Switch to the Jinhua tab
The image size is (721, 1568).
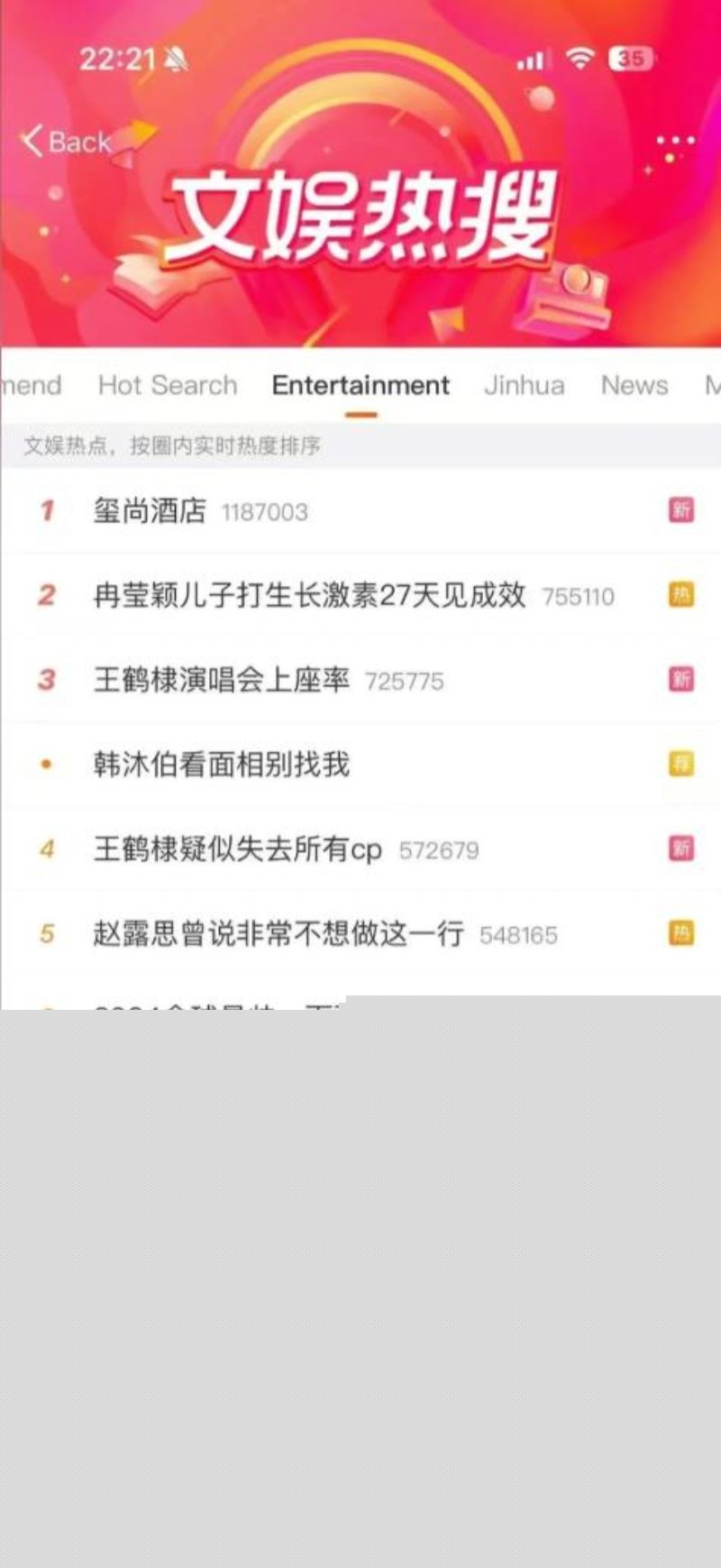pyautogui.click(x=524, y=385)
